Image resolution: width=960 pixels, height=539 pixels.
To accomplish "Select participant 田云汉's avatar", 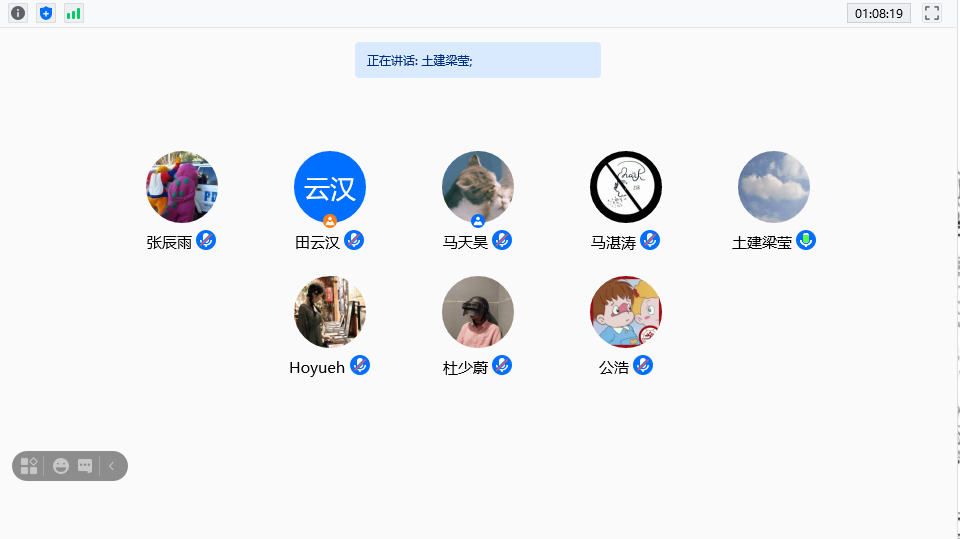I will pyautogui.click(x=330, y=187).
